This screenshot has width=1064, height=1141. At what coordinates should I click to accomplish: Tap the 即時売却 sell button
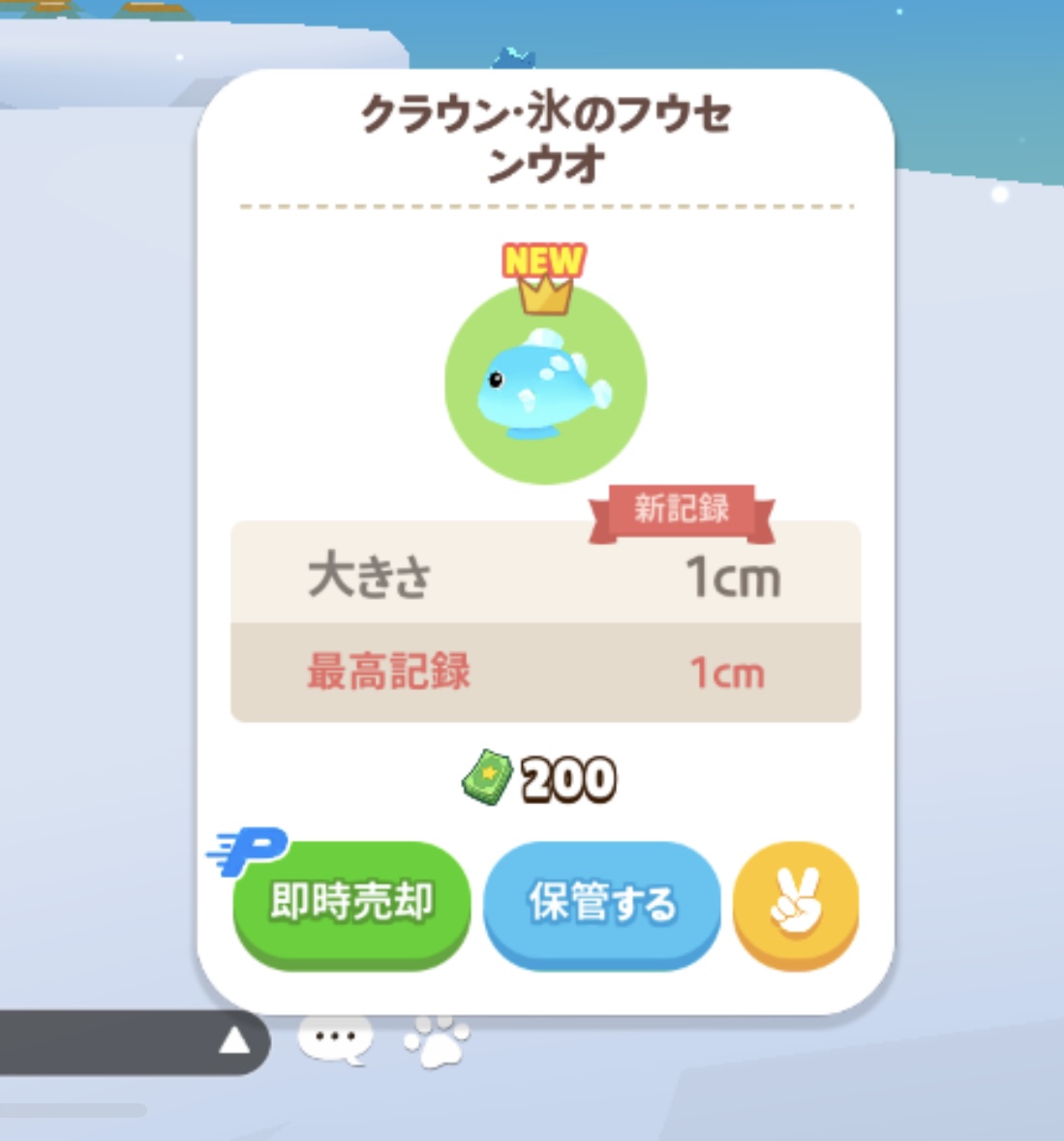(x=351, y=903)
